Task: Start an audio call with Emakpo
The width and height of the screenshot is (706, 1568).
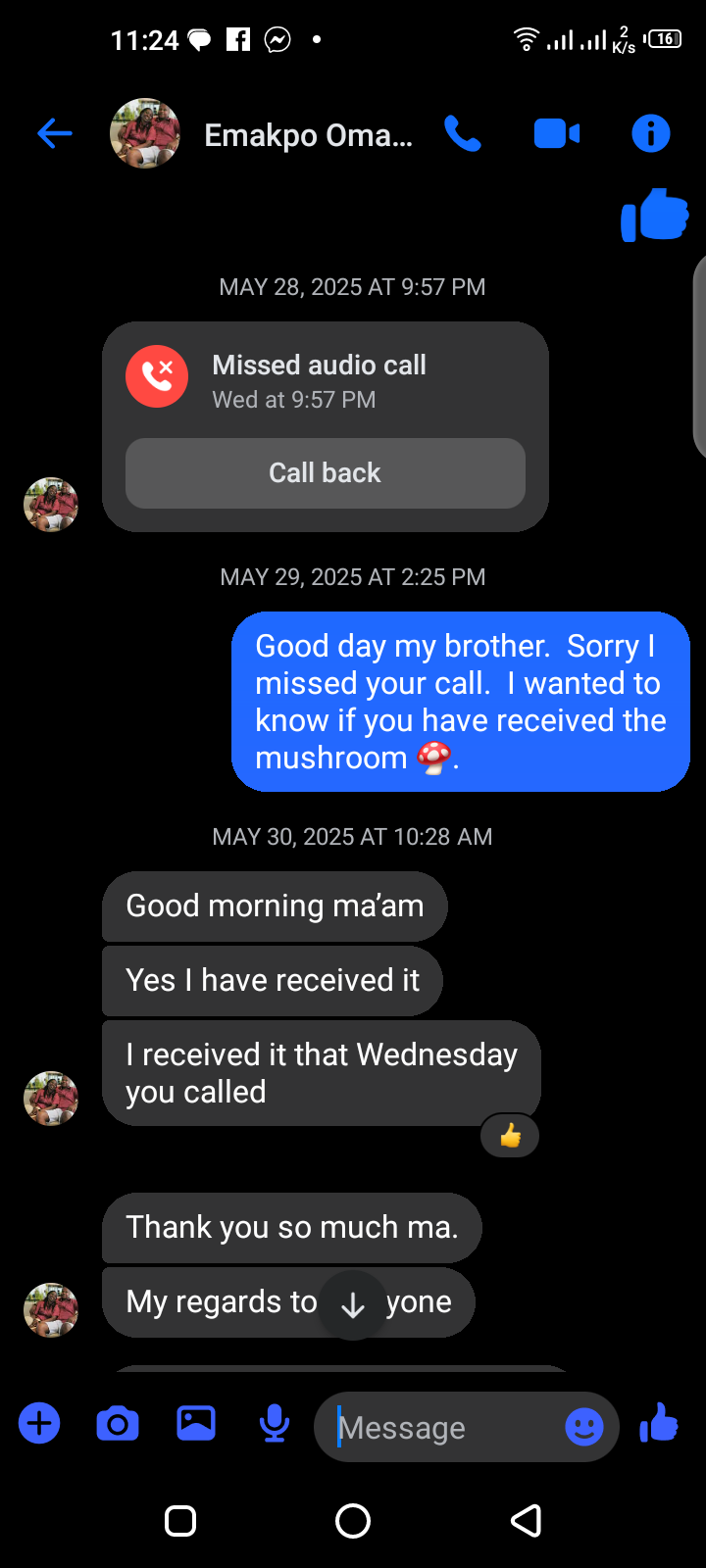Action: coord(463,133)
